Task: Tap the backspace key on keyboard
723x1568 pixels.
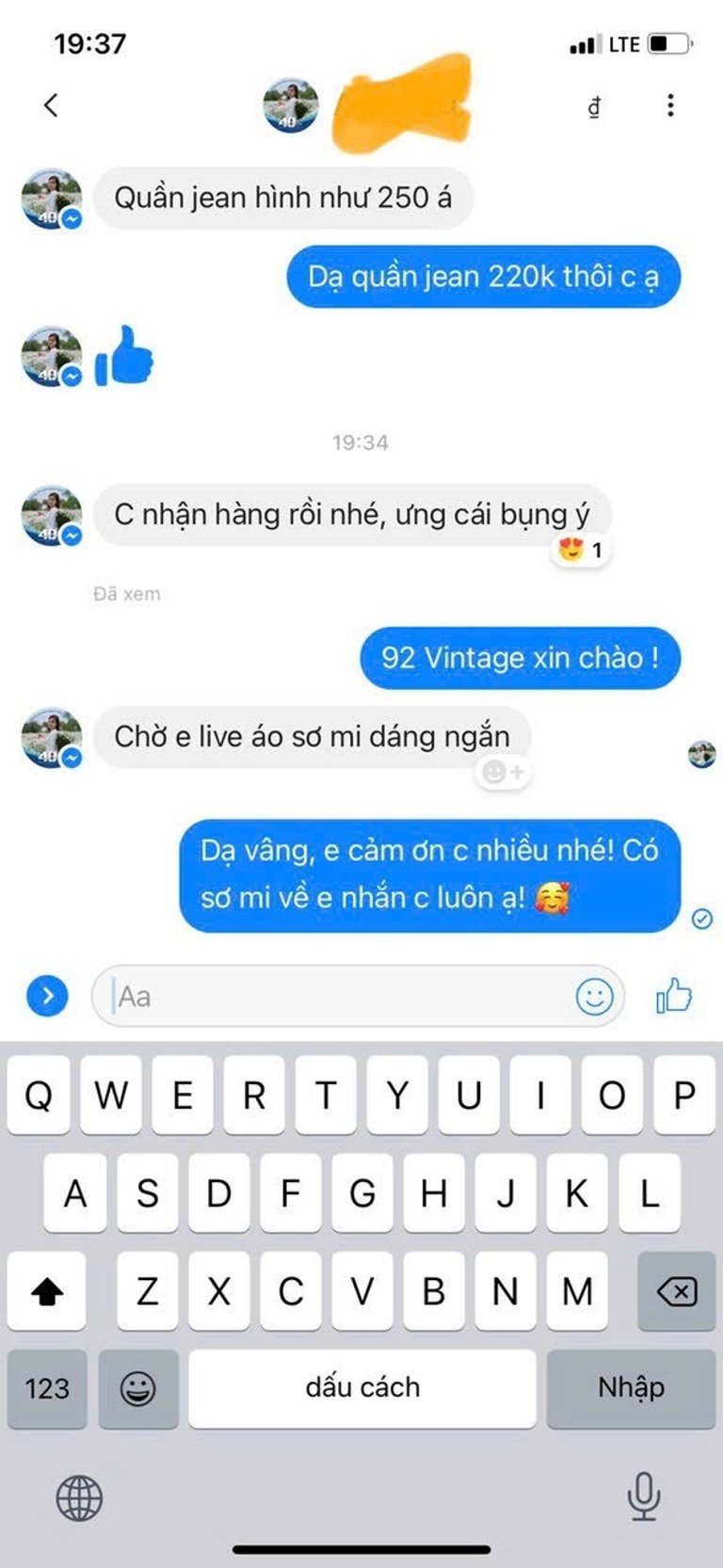Action: tap(676, 1291)
